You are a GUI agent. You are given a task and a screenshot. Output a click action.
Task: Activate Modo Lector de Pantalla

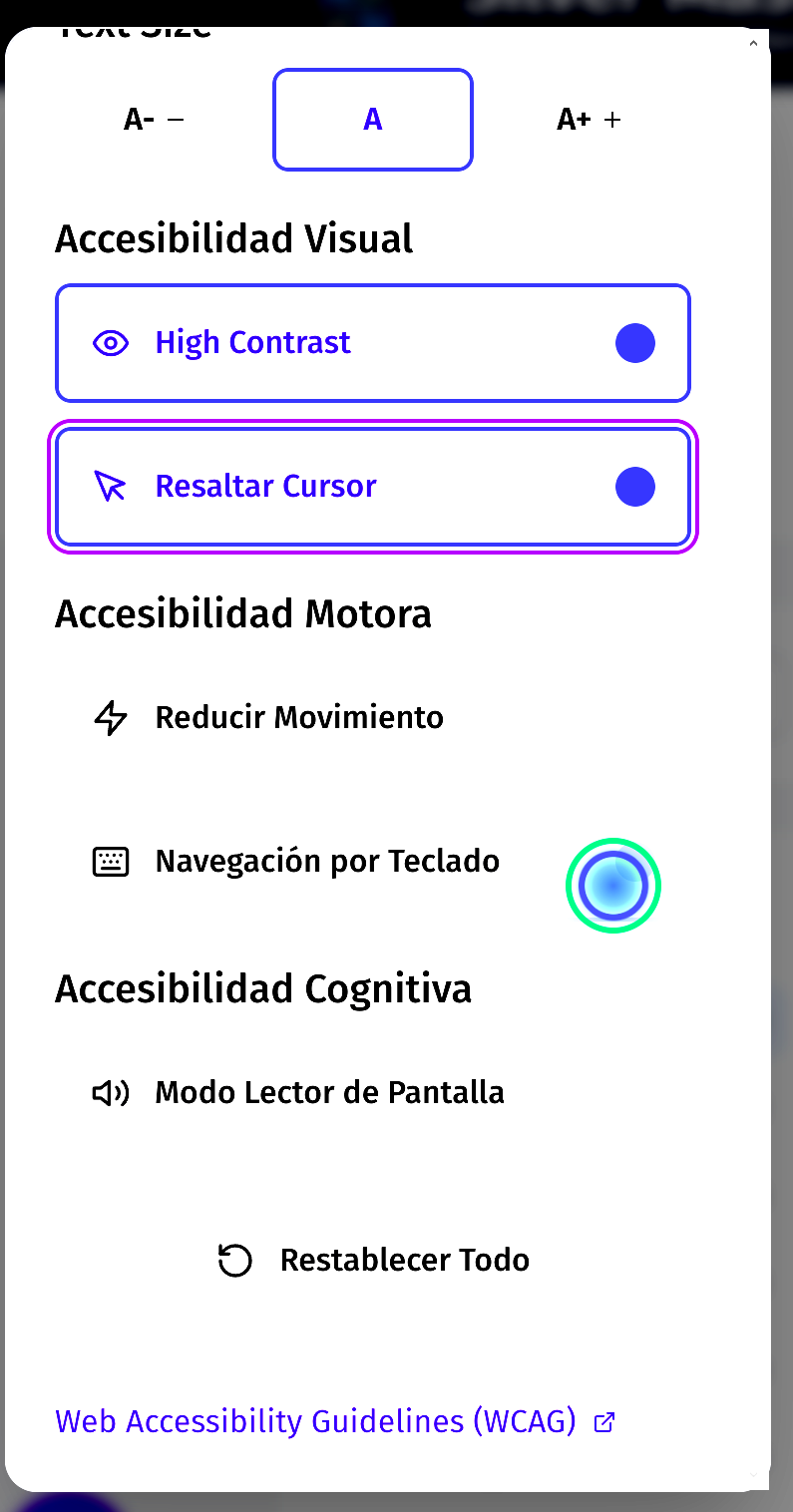click(373, 1093)
